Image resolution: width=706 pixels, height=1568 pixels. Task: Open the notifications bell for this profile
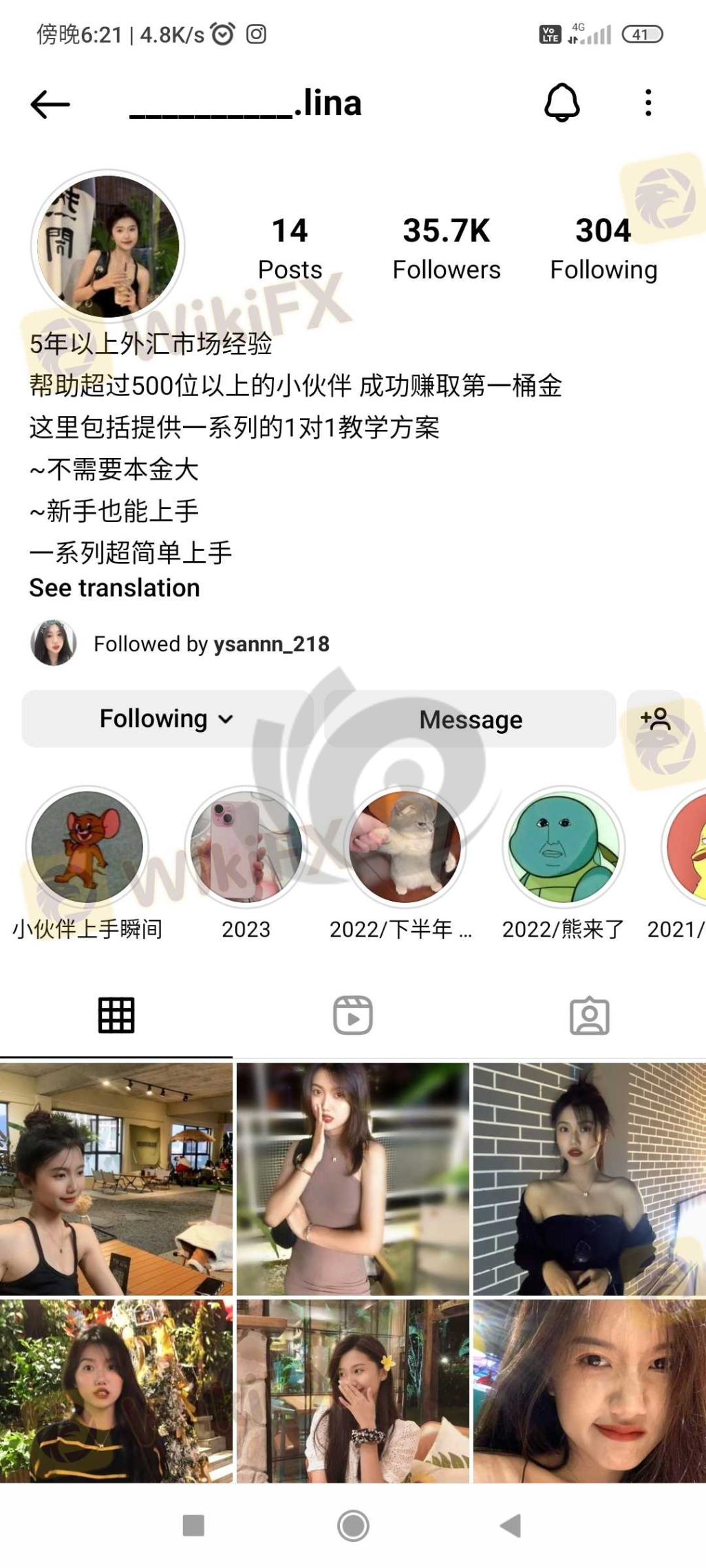click(x=561, y=103)
